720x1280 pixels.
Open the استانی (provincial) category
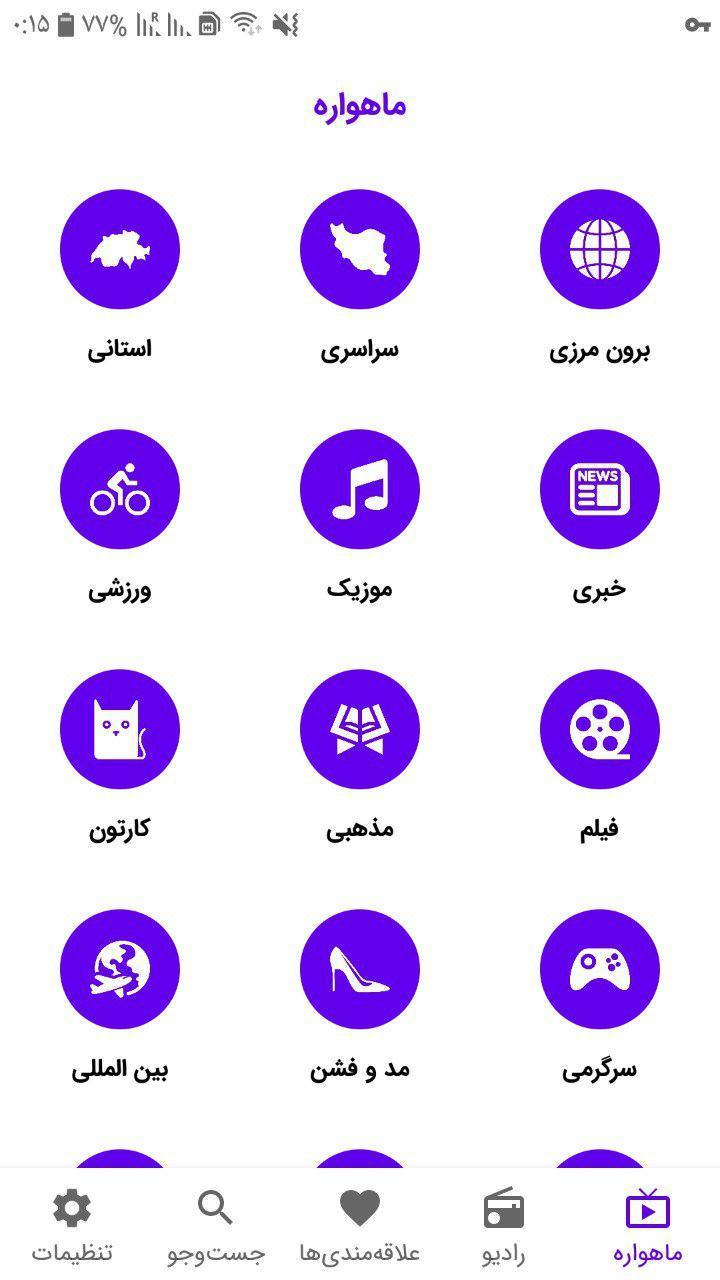120,249
